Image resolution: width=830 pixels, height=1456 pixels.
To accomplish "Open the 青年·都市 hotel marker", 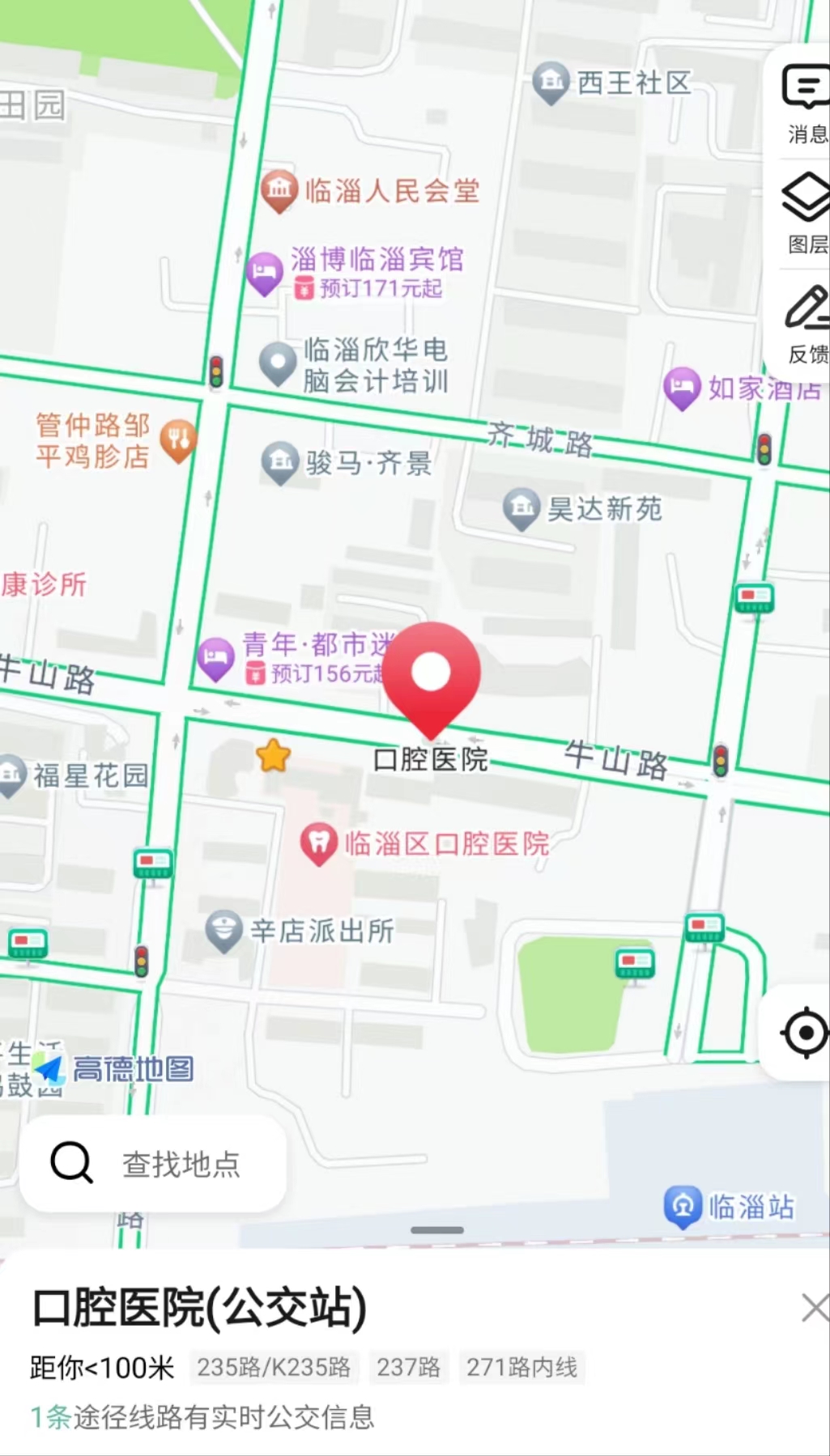I will pos(215,658).
